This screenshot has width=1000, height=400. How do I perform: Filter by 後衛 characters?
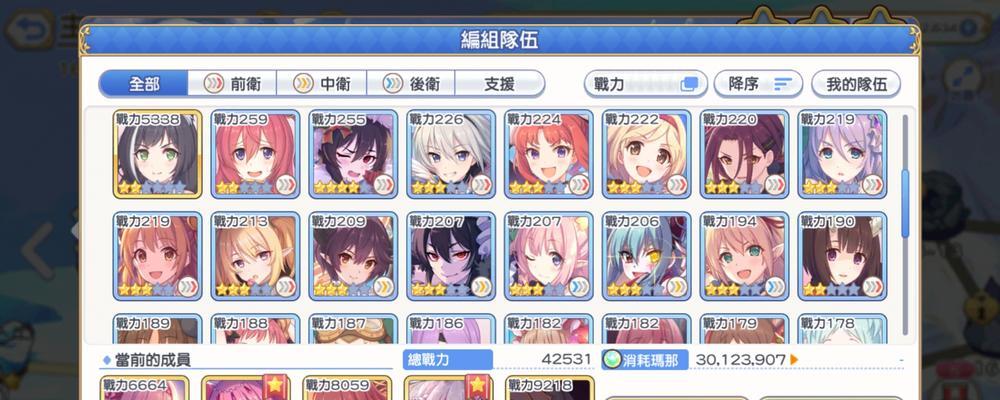[x=410, y=84]
